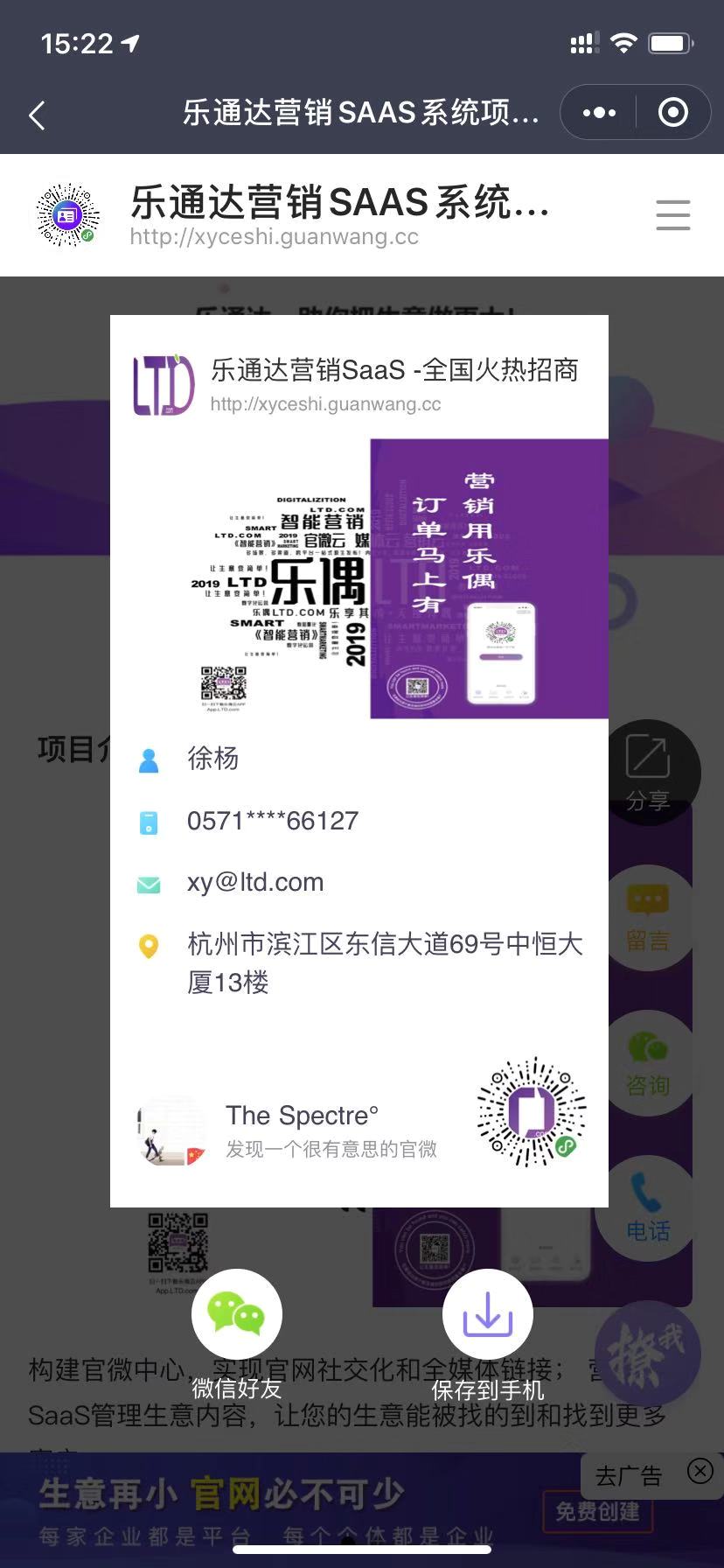
Task: Dismiss the ad with 去广告
Action: tap(628, 1476)
